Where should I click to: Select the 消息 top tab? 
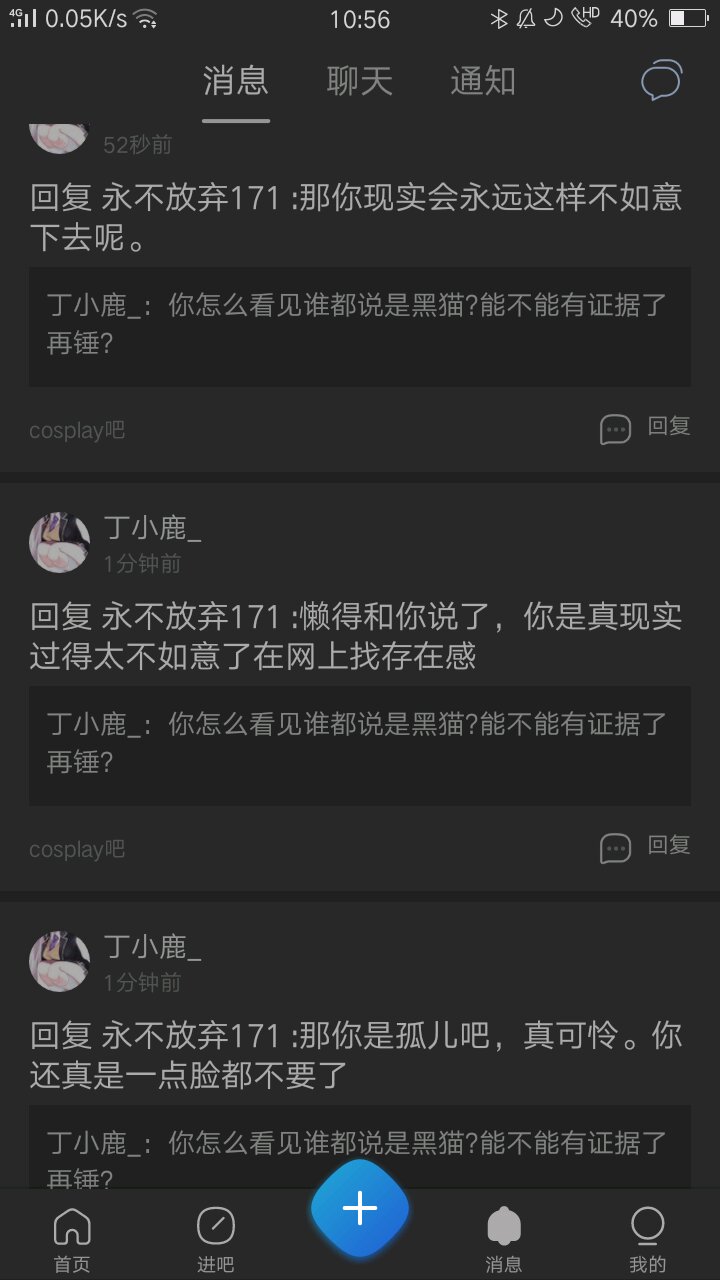tap(236, 81)
